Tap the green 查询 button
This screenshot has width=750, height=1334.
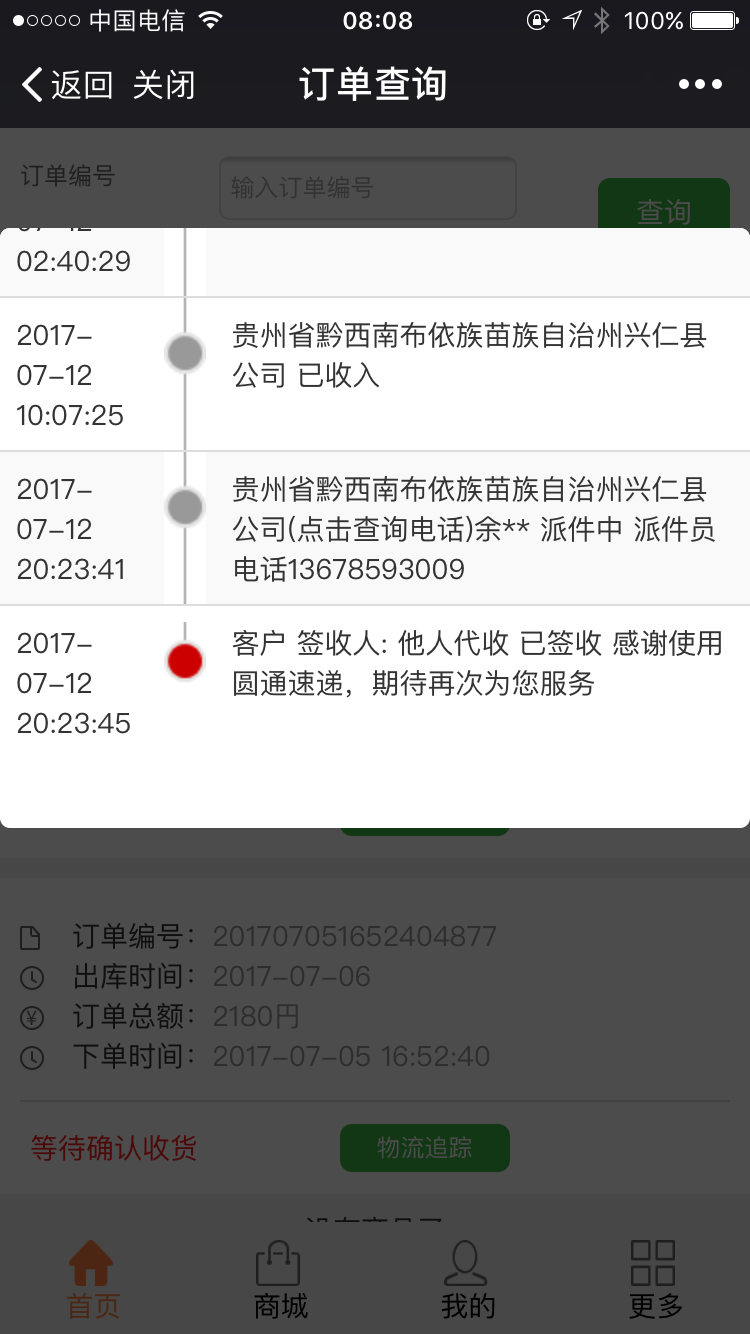point(664,204)
